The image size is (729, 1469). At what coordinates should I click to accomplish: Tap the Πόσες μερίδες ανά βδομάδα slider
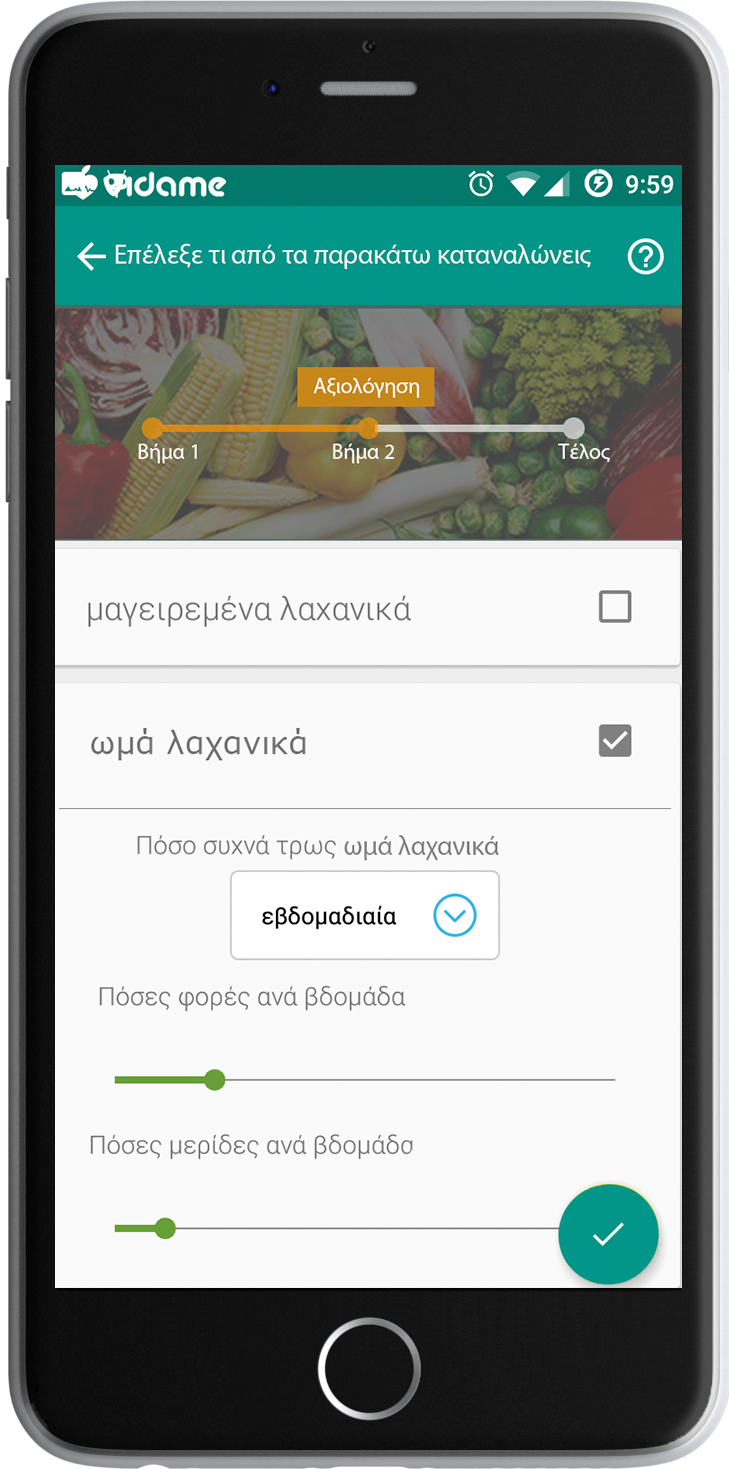[335, 1228]
